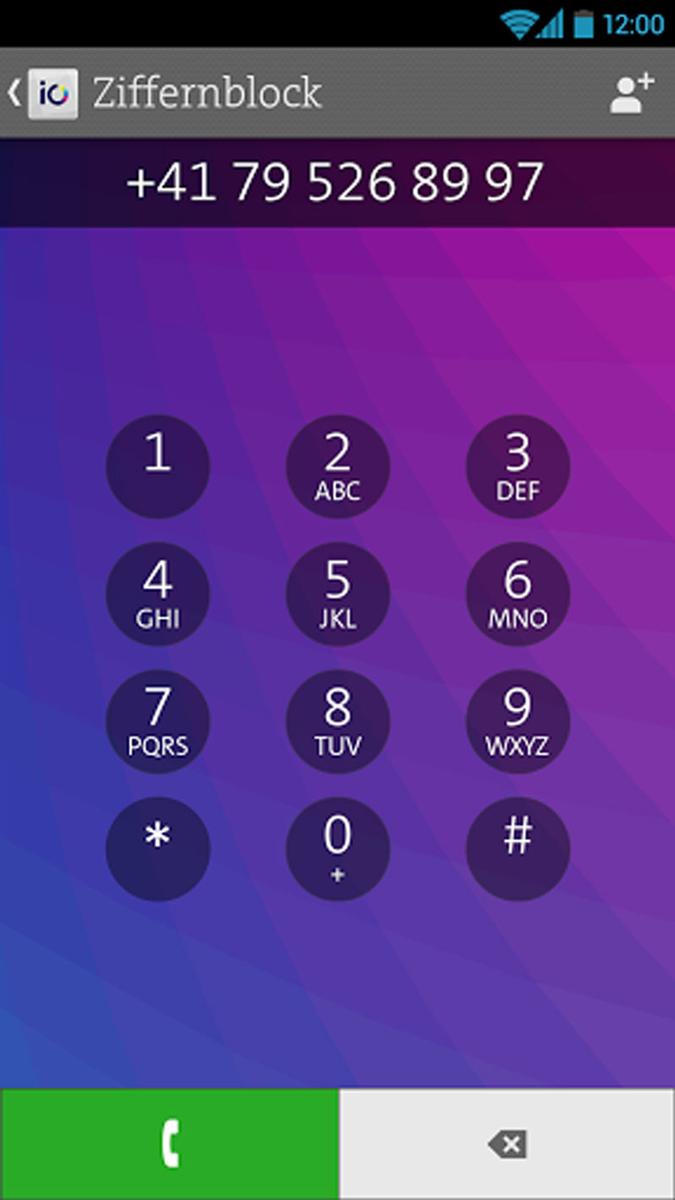
Task: Tap the 4 GHI key
Action: click(x=158, y=594)
